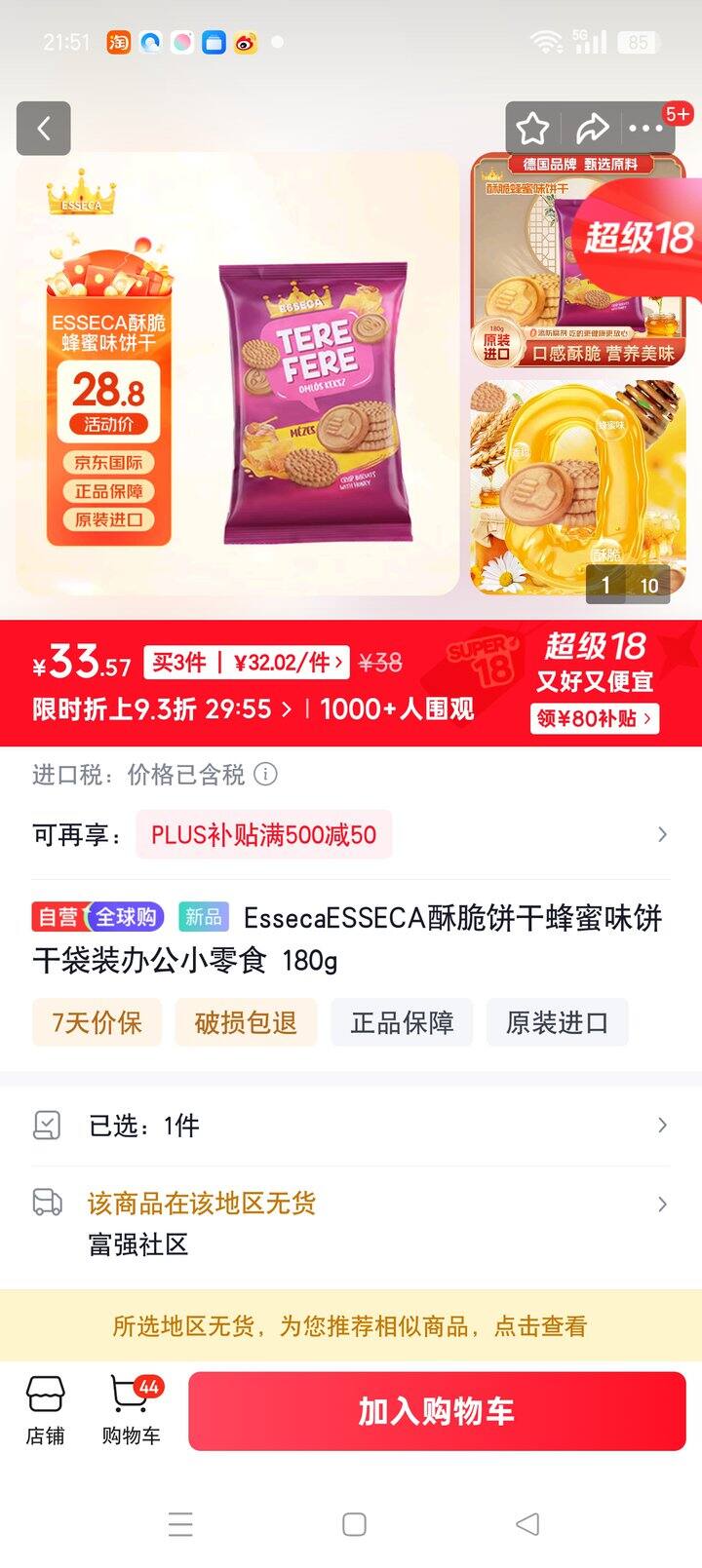Tap the 所选地区无货 similar products banner
The image size is (702, 1568).
click(x=351, y=1323)
